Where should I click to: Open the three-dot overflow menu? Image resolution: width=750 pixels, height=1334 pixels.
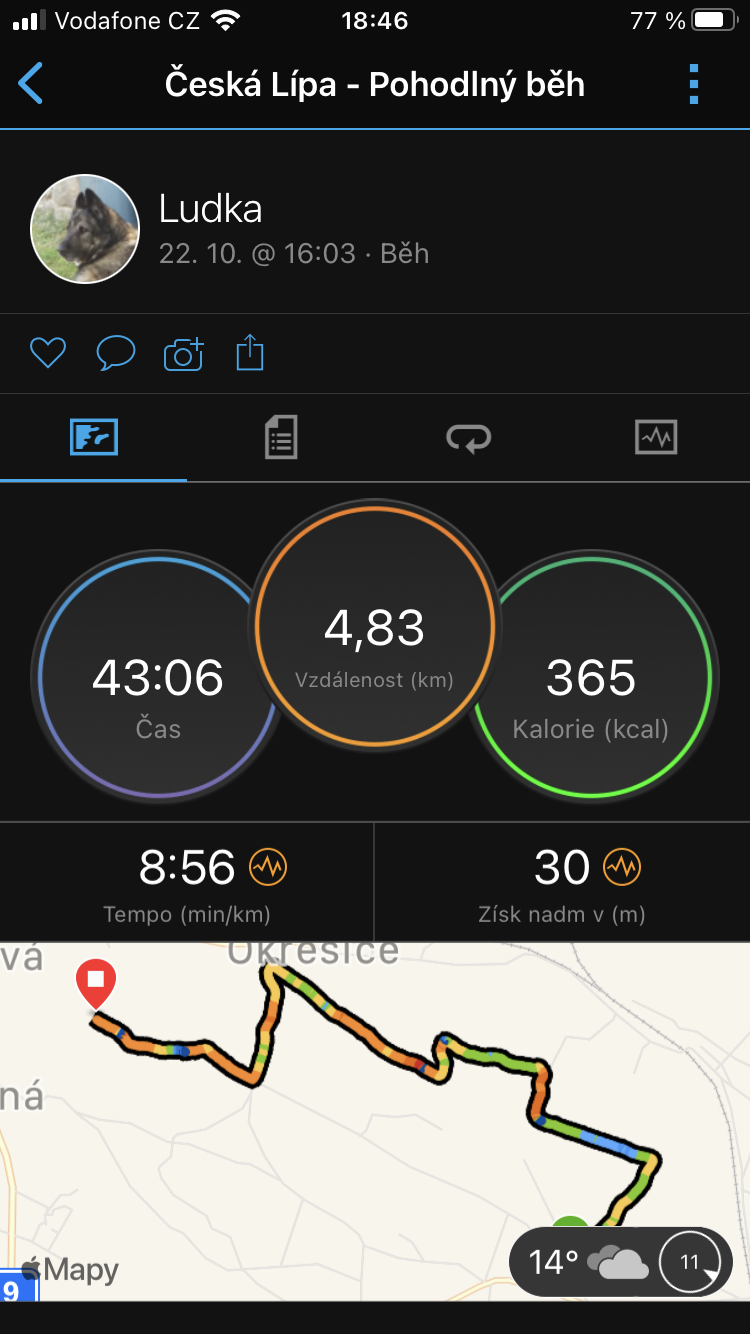pyautogui.click(x=694, y=84)
